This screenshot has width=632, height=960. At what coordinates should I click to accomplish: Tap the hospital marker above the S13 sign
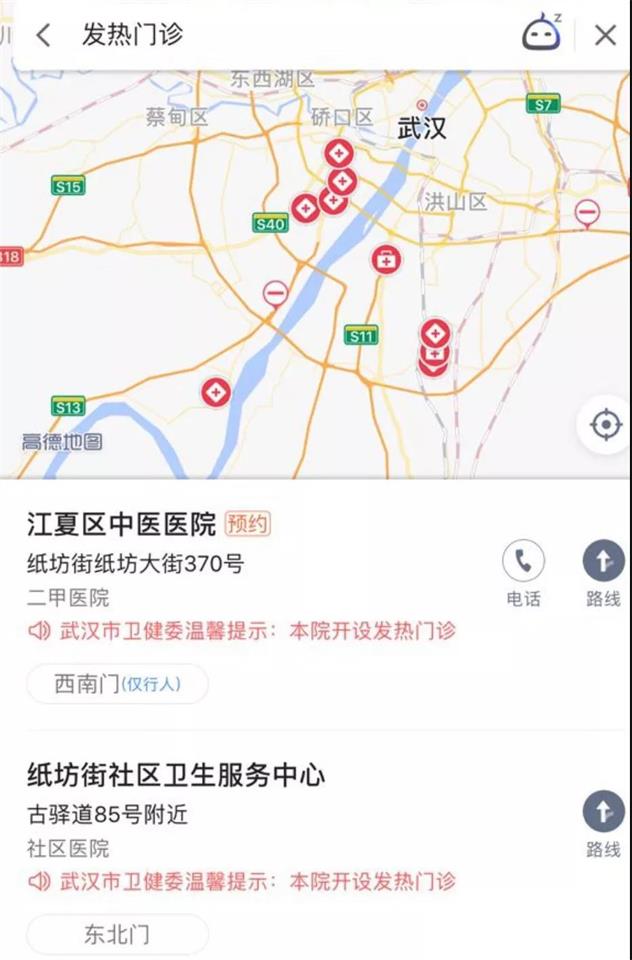click(x=215, y=392)
